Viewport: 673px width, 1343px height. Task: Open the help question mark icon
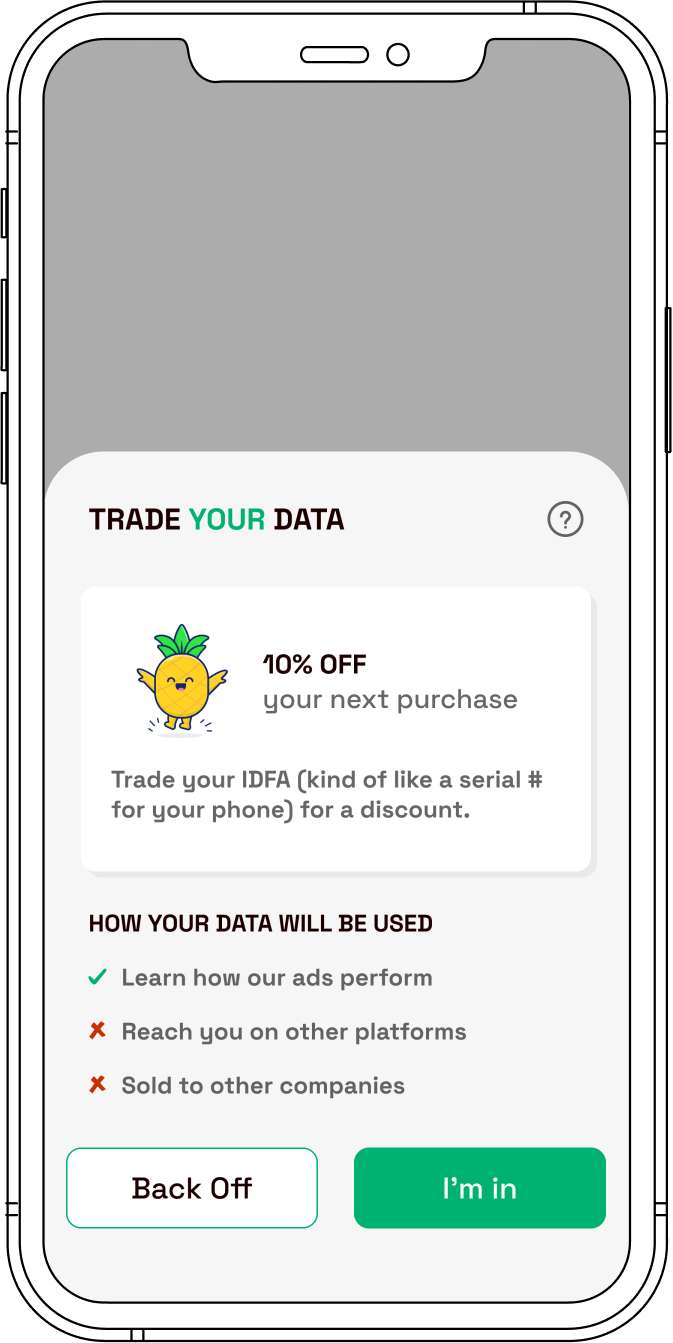coord(565,519)
